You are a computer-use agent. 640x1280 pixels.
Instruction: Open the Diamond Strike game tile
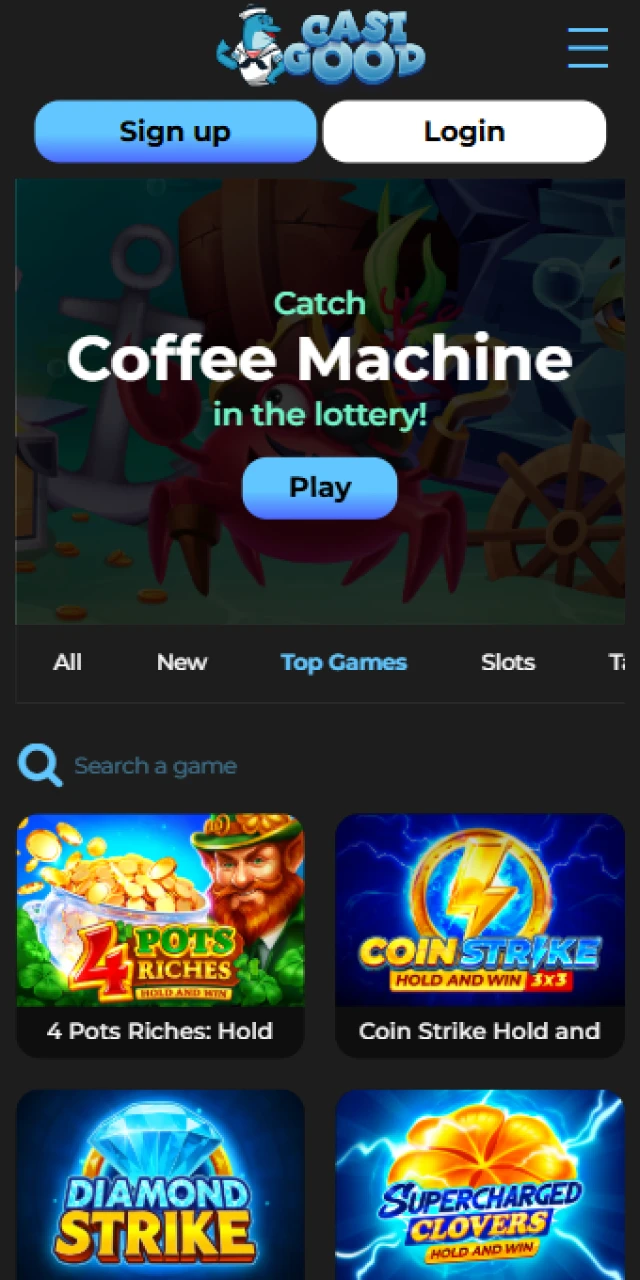[160, 1185]
